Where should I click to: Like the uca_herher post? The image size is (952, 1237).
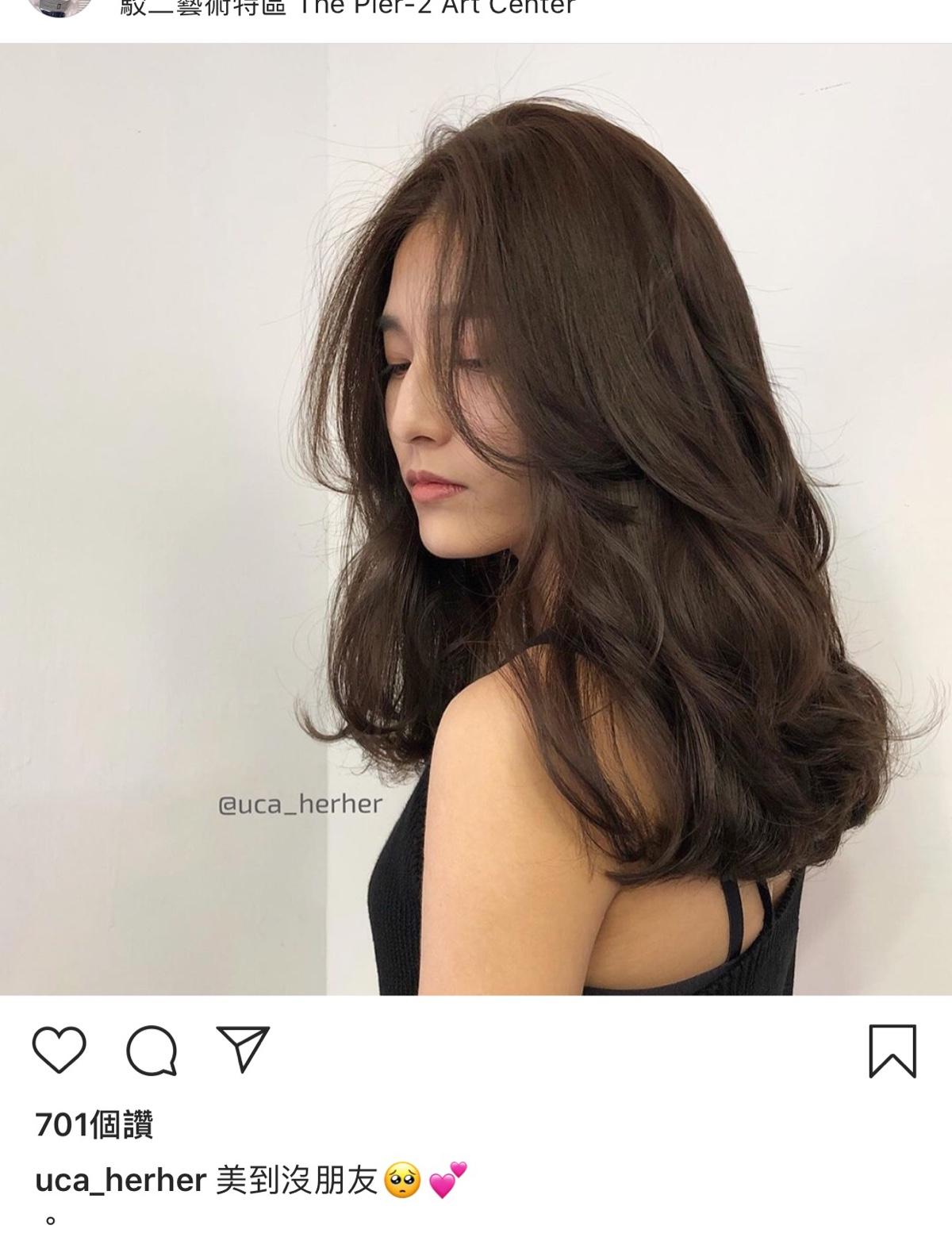pos(59,1051)
